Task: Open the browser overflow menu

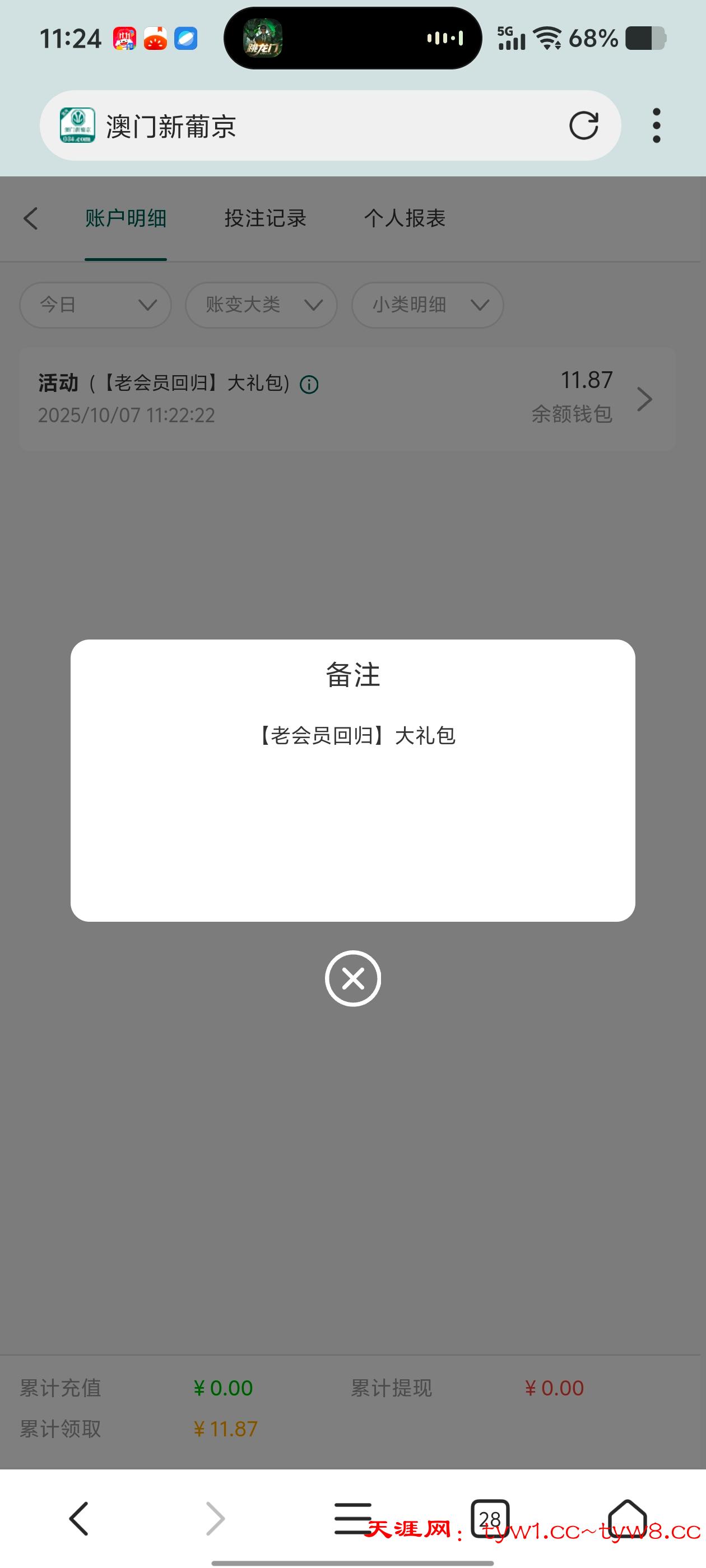Action: click(x=656, y=126)
